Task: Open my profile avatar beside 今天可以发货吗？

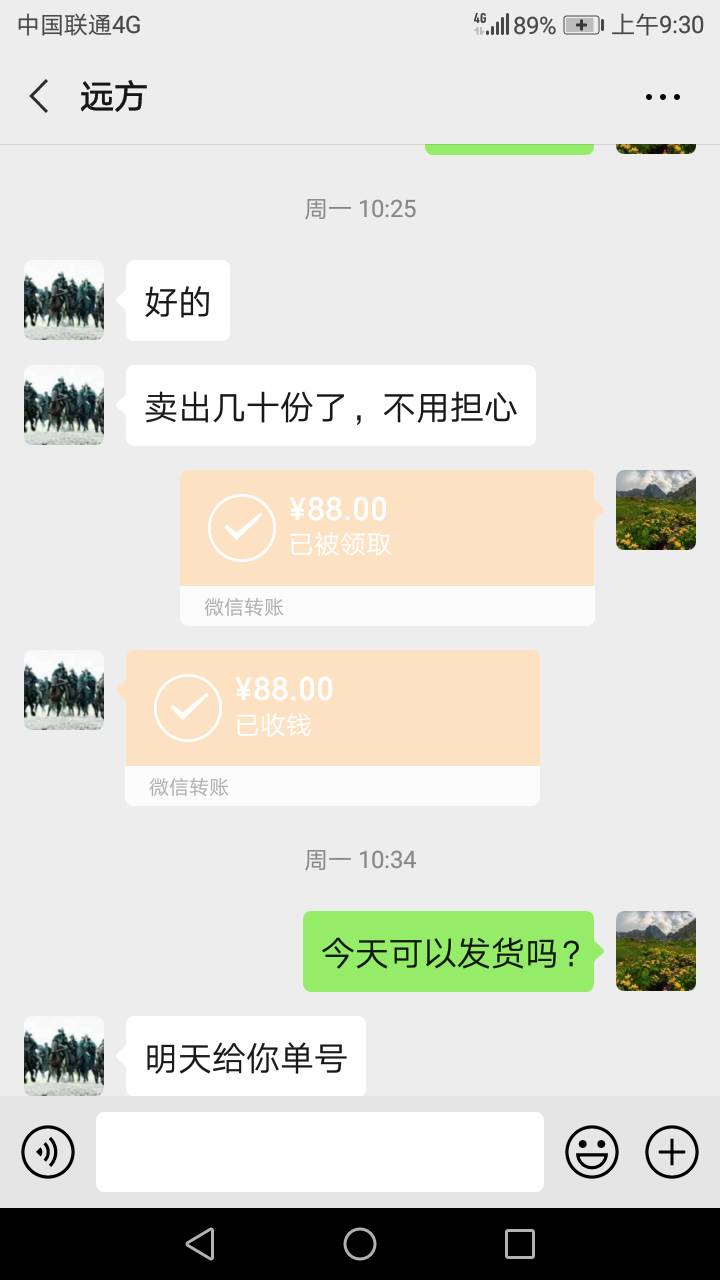Action: tap(656, 951)
